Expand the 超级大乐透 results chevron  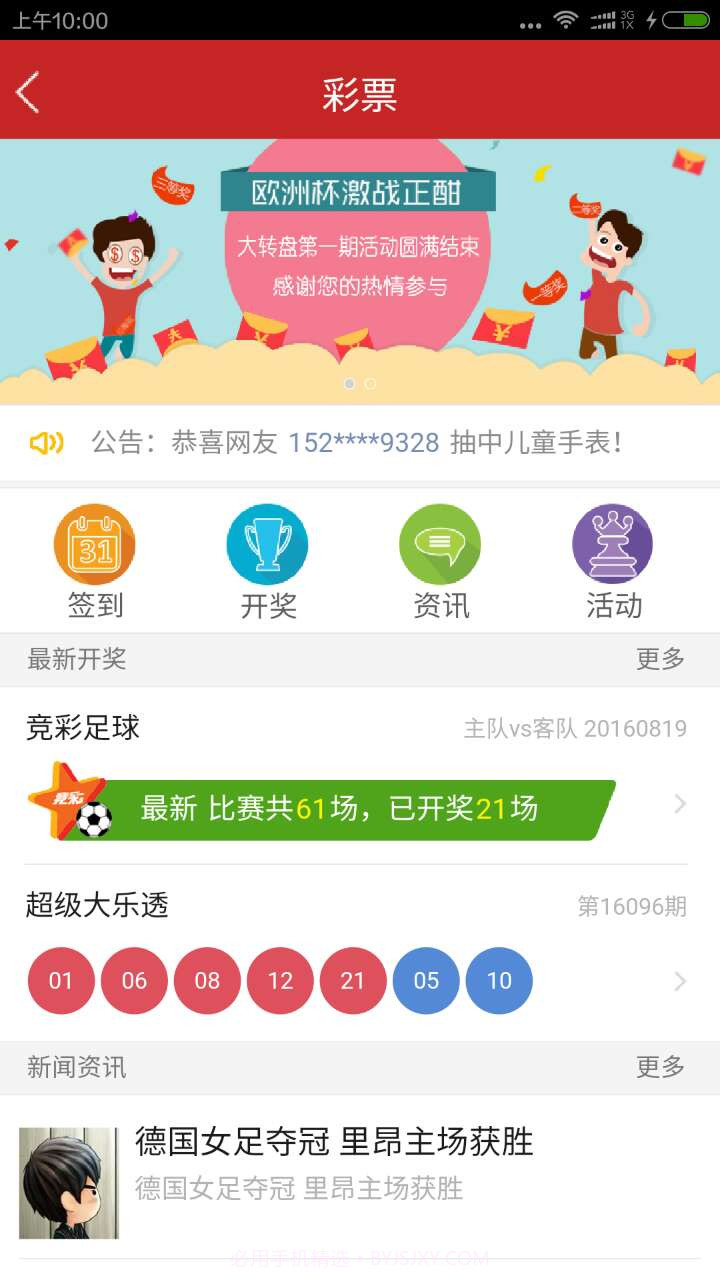click(681, 981)
